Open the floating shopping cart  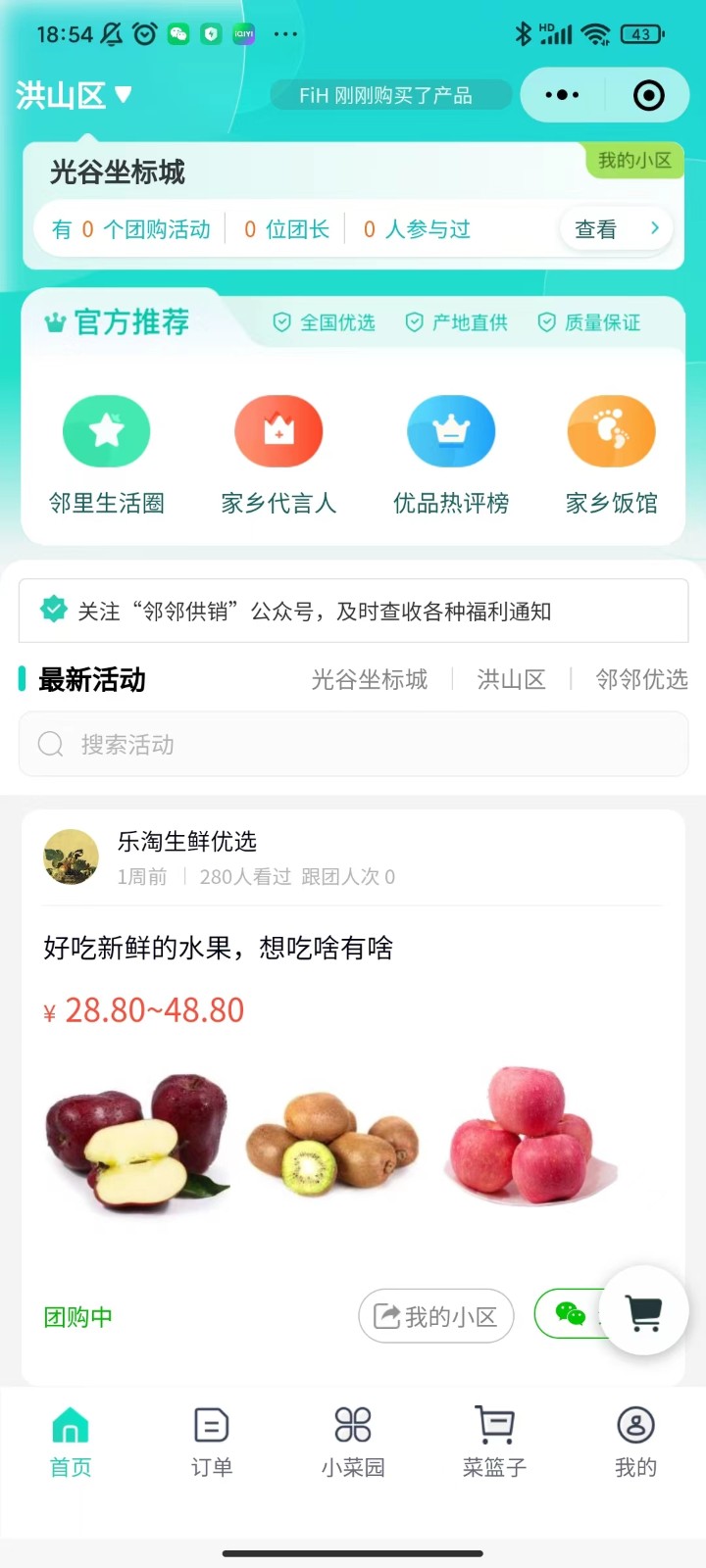pyautogui.click(x=644, y=1311)
